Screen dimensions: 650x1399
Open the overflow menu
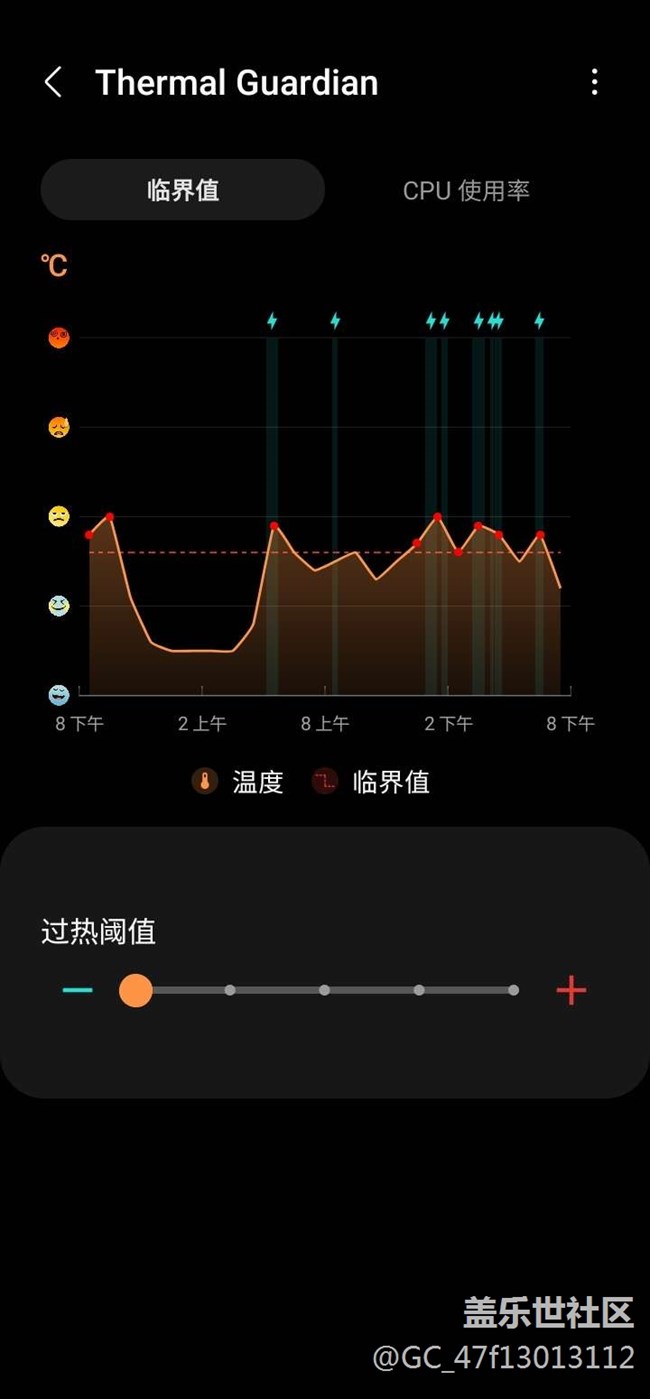point(594,82)
